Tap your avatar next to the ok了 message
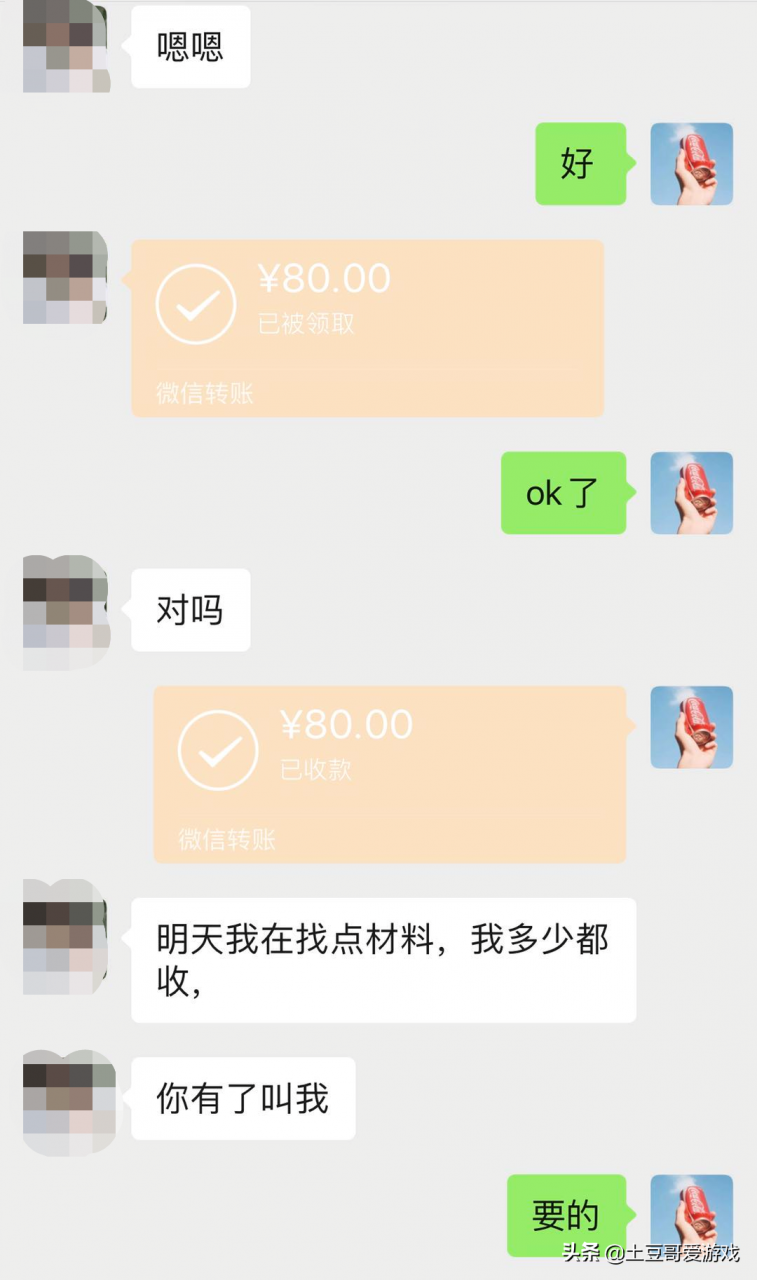The height and width of the screenshot is (1280, 757). tap(692, 493)
